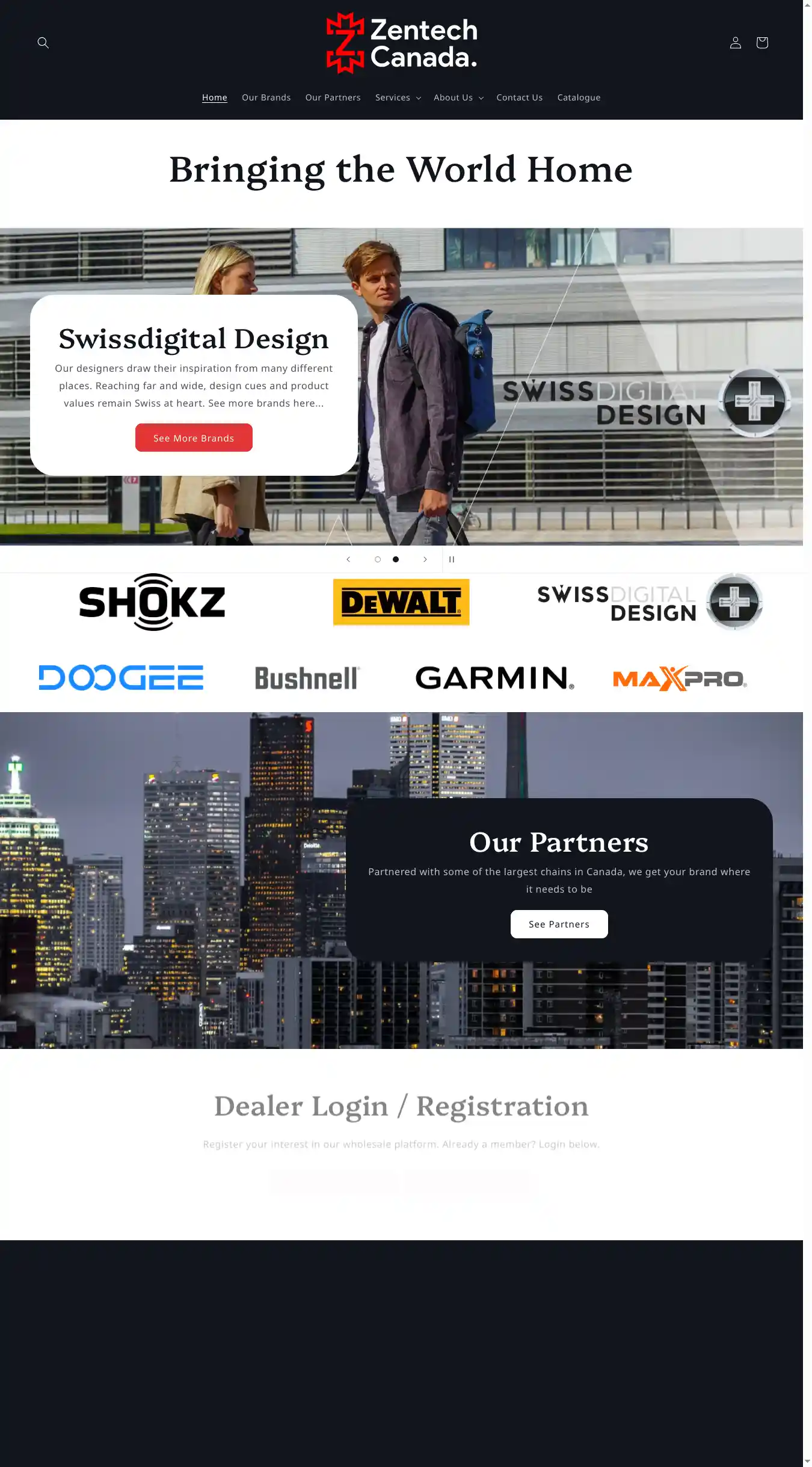This screenshot has height=1467, width=812.
Task: Open the shopping cart
Action: click(x=761, y=43)
